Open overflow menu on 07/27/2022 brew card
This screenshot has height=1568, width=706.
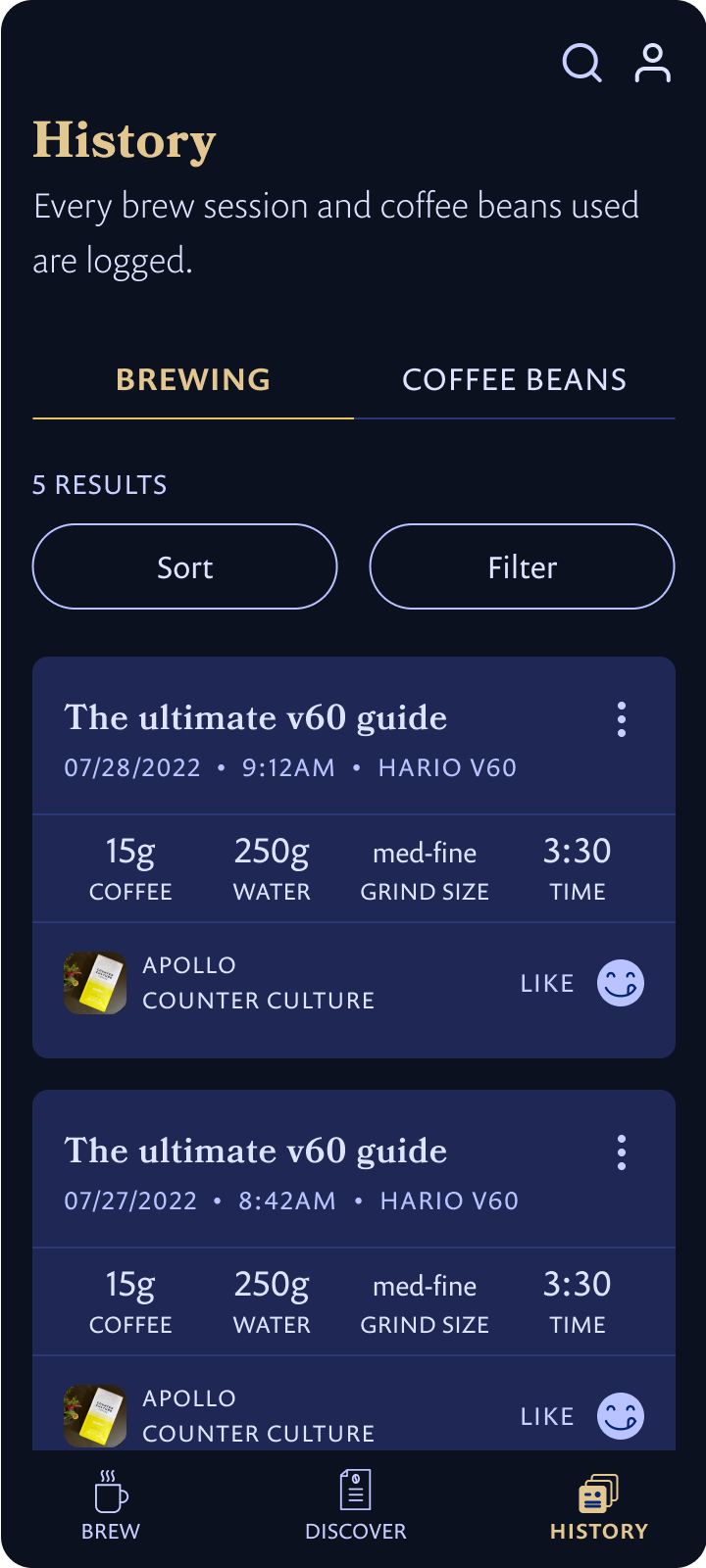pos(622,1152)
